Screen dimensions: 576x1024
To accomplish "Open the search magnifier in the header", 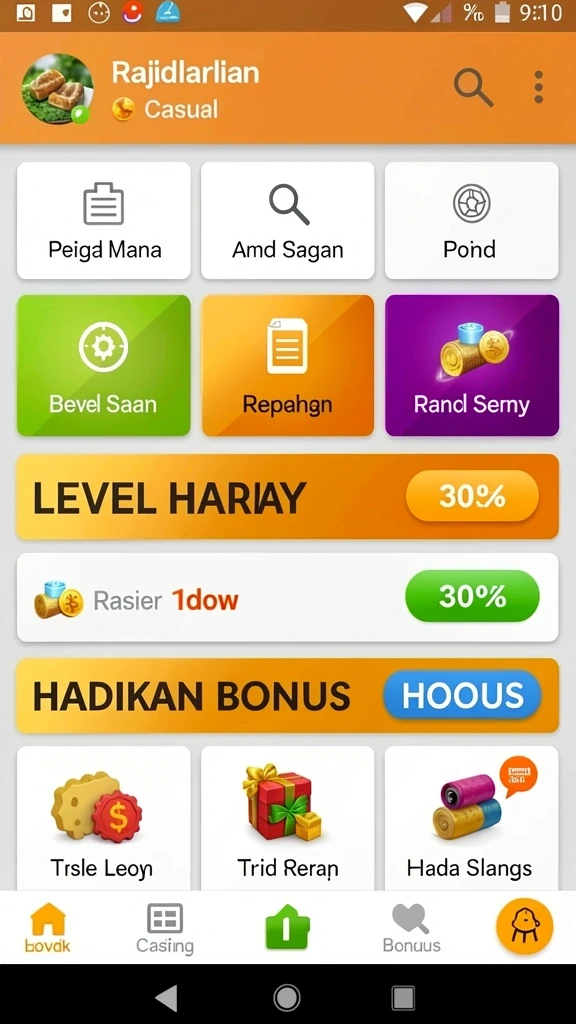I will [473, 87].
